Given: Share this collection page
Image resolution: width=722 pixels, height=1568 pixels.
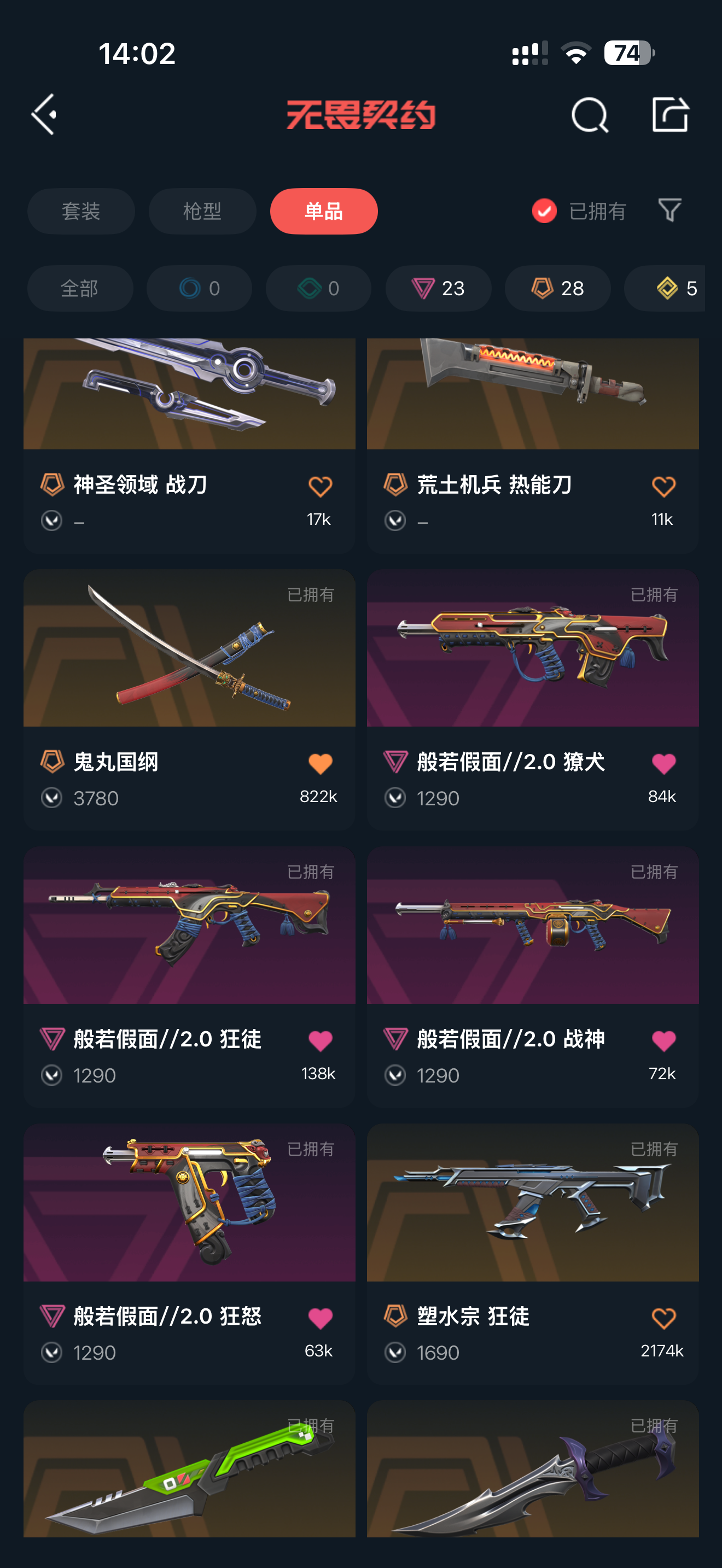Looking at the screenshot, I should click(669, 114).
